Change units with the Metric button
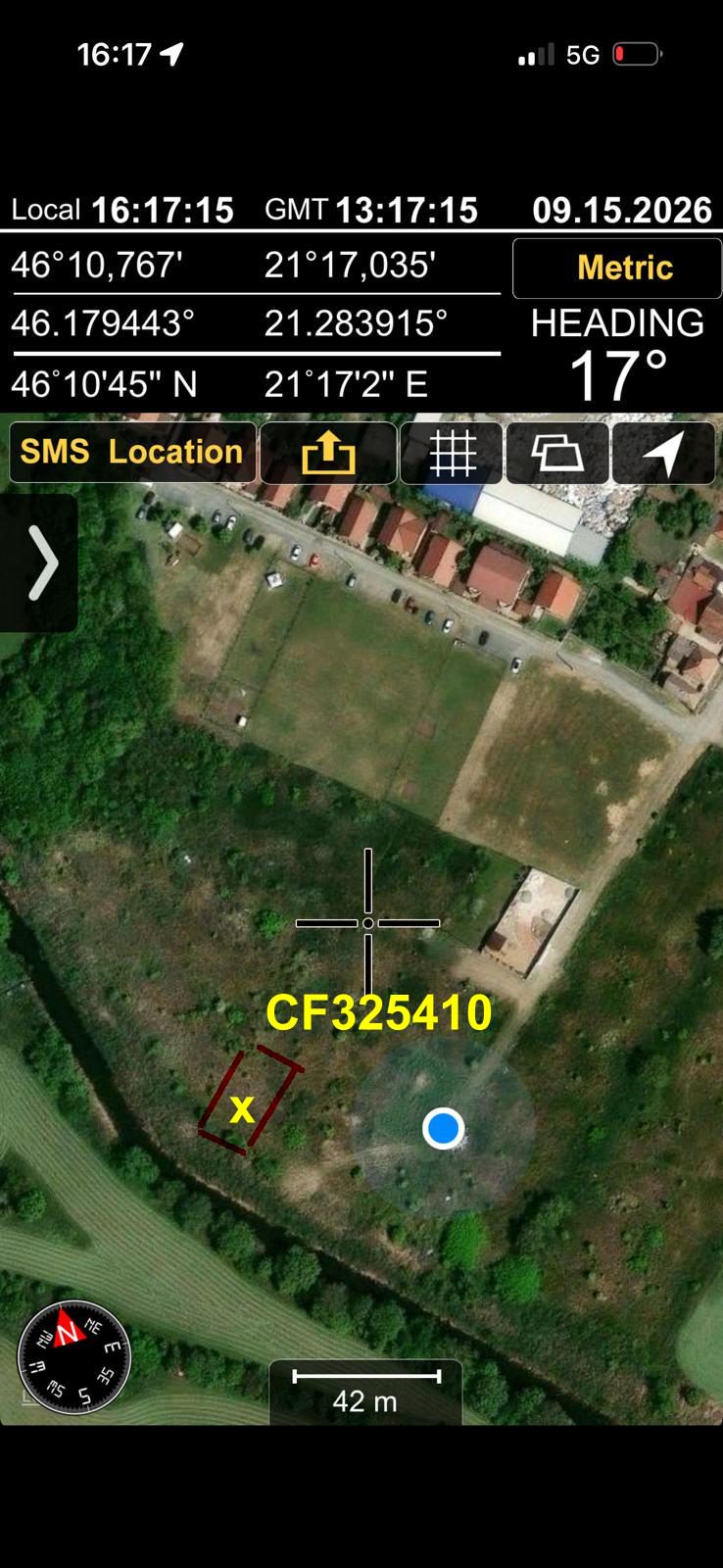 click(617, 268)
